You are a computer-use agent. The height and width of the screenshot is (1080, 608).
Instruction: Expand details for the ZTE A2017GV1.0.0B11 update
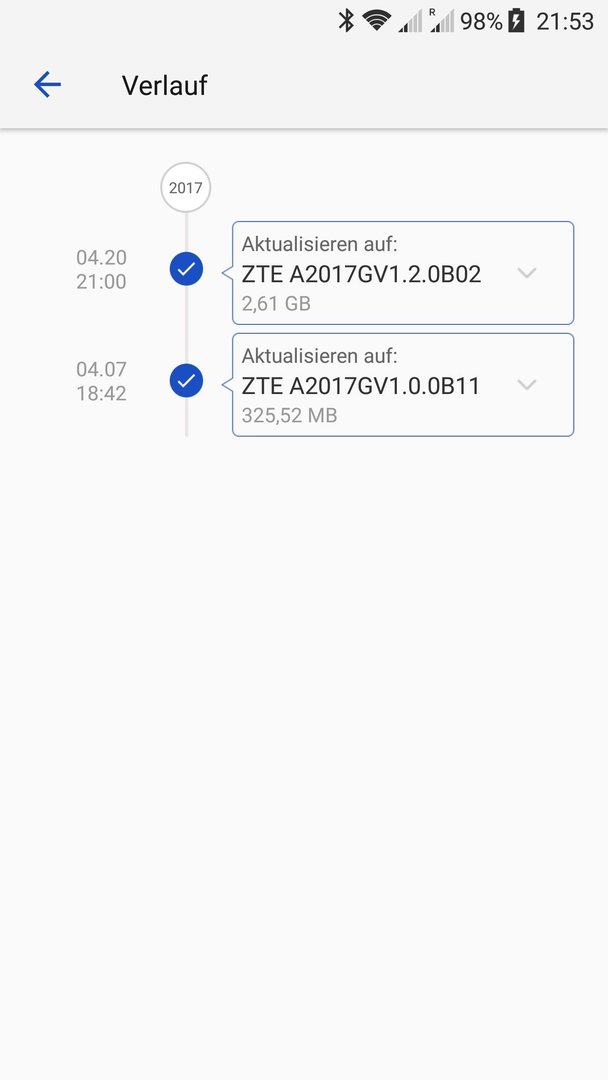tap(527, 384)
